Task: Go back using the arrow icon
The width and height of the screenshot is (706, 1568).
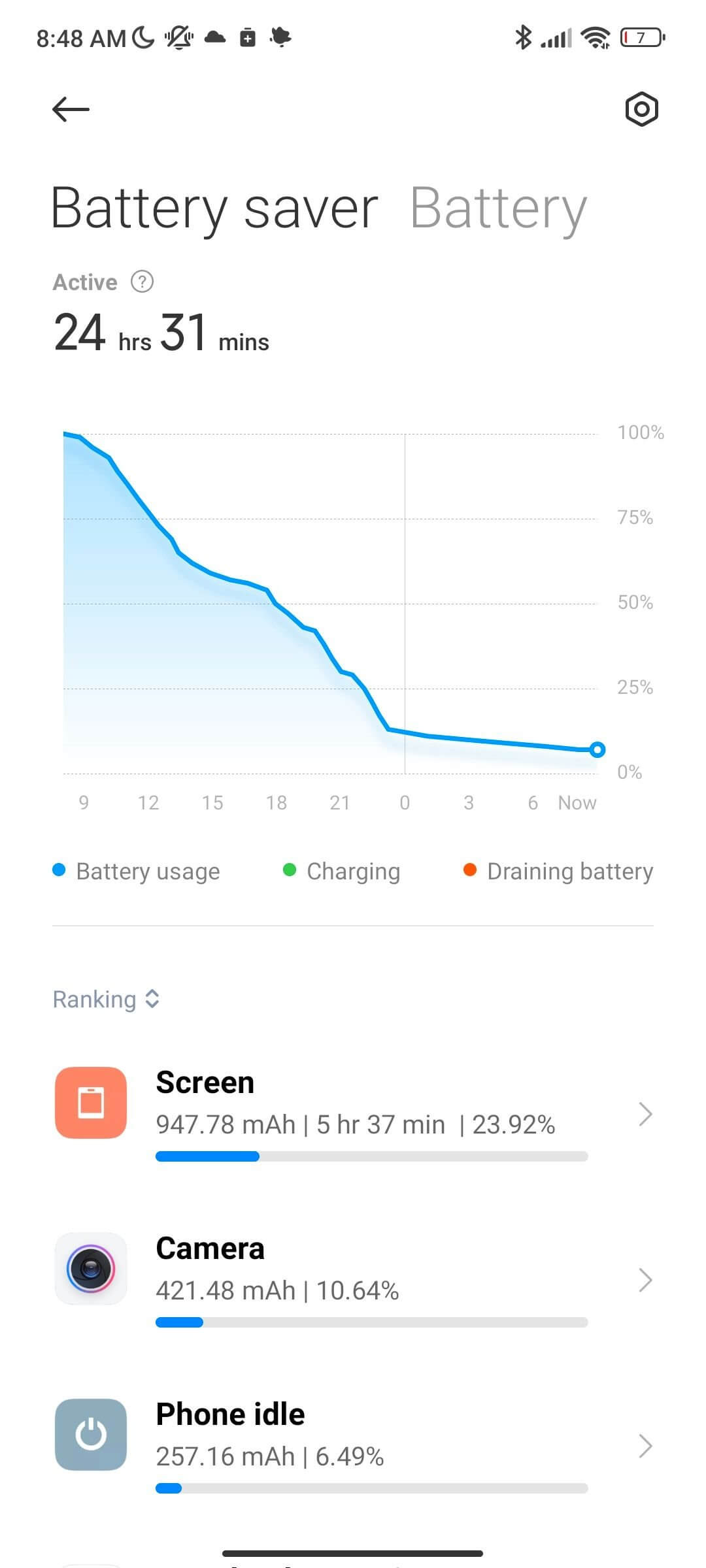Action: tap(71, 109)
